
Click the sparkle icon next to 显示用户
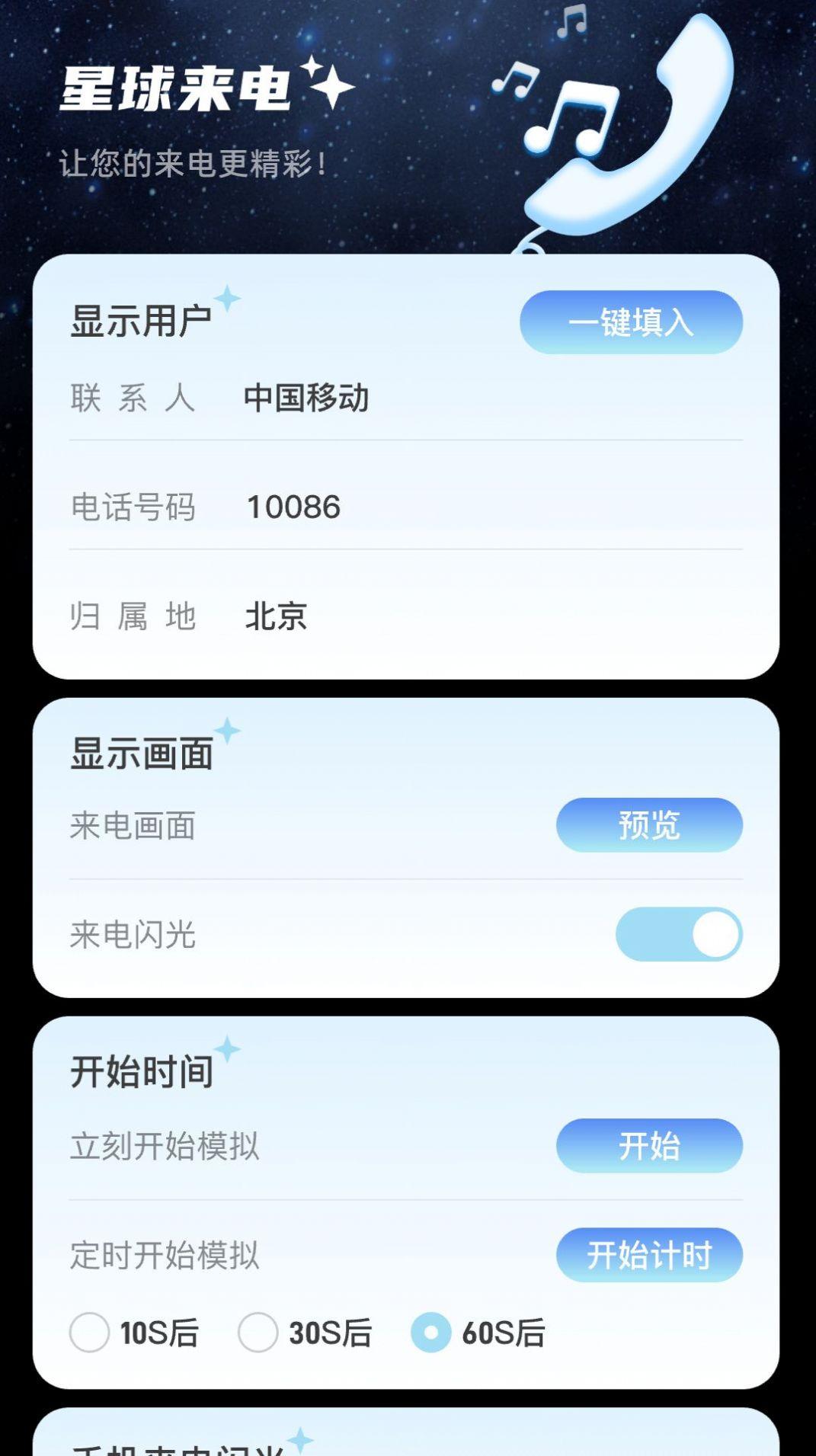pyautogui.click(x=229, y=299)
